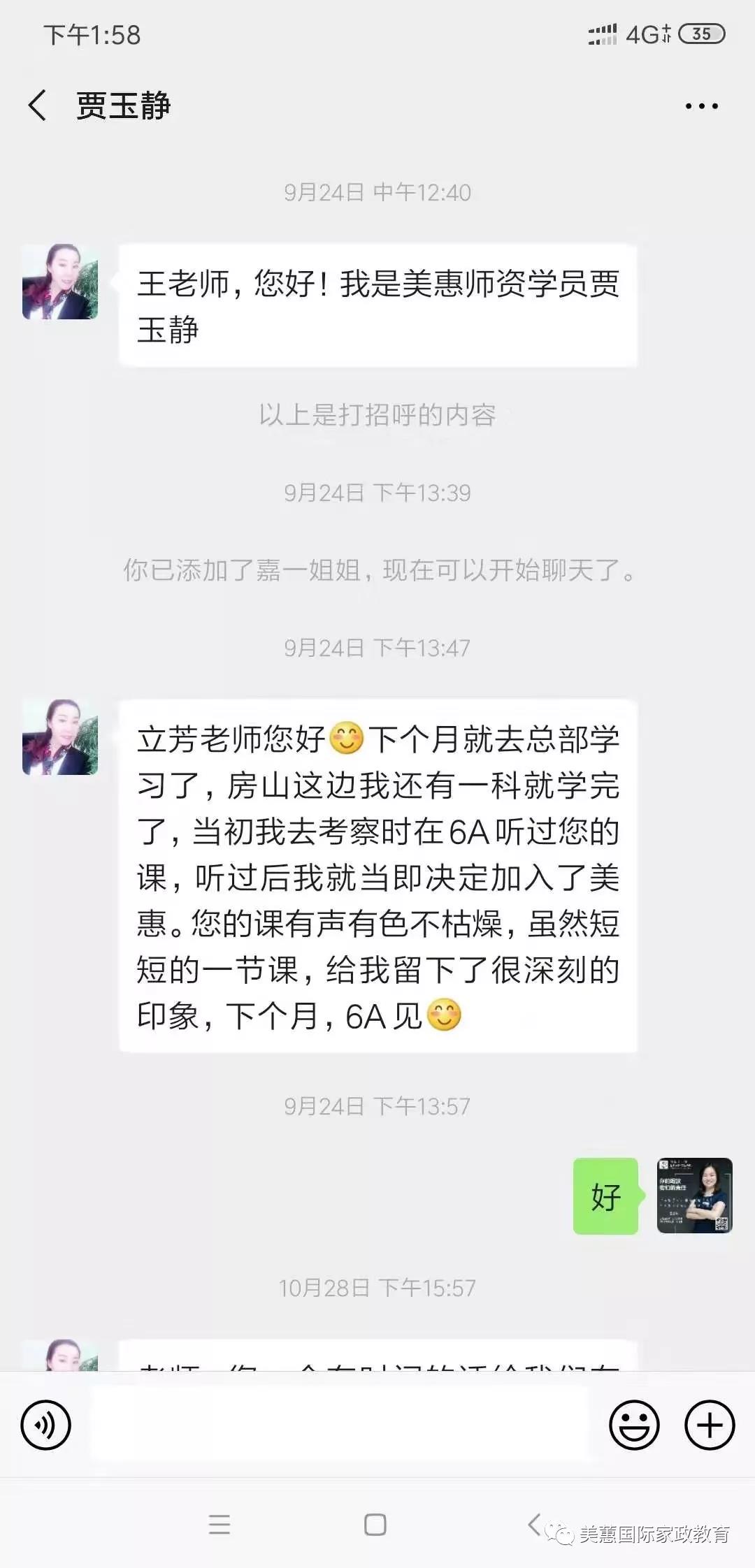Go to the home screen via system button
This screenshot has width=755, height=1568.
pos(375,1525)
